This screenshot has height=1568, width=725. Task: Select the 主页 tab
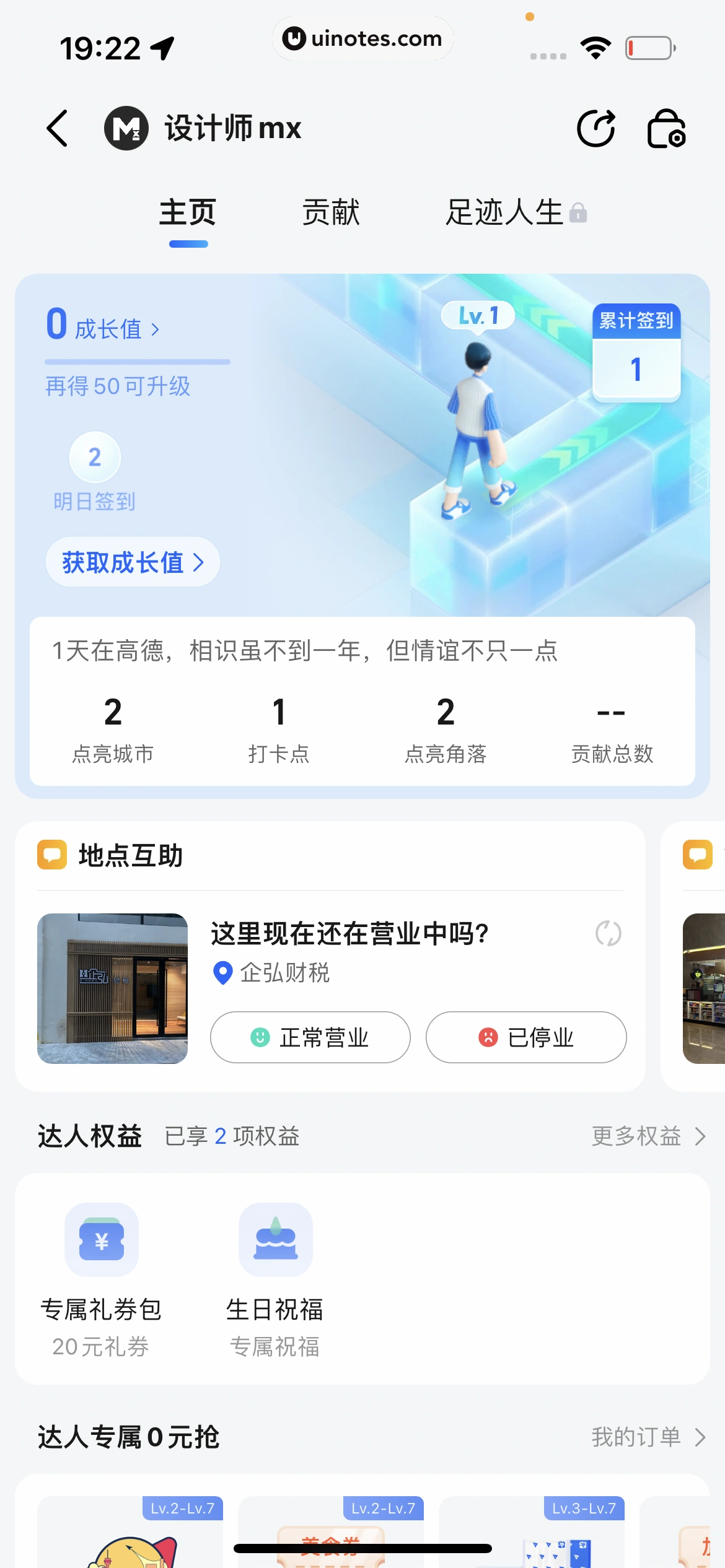coord(187,212)
